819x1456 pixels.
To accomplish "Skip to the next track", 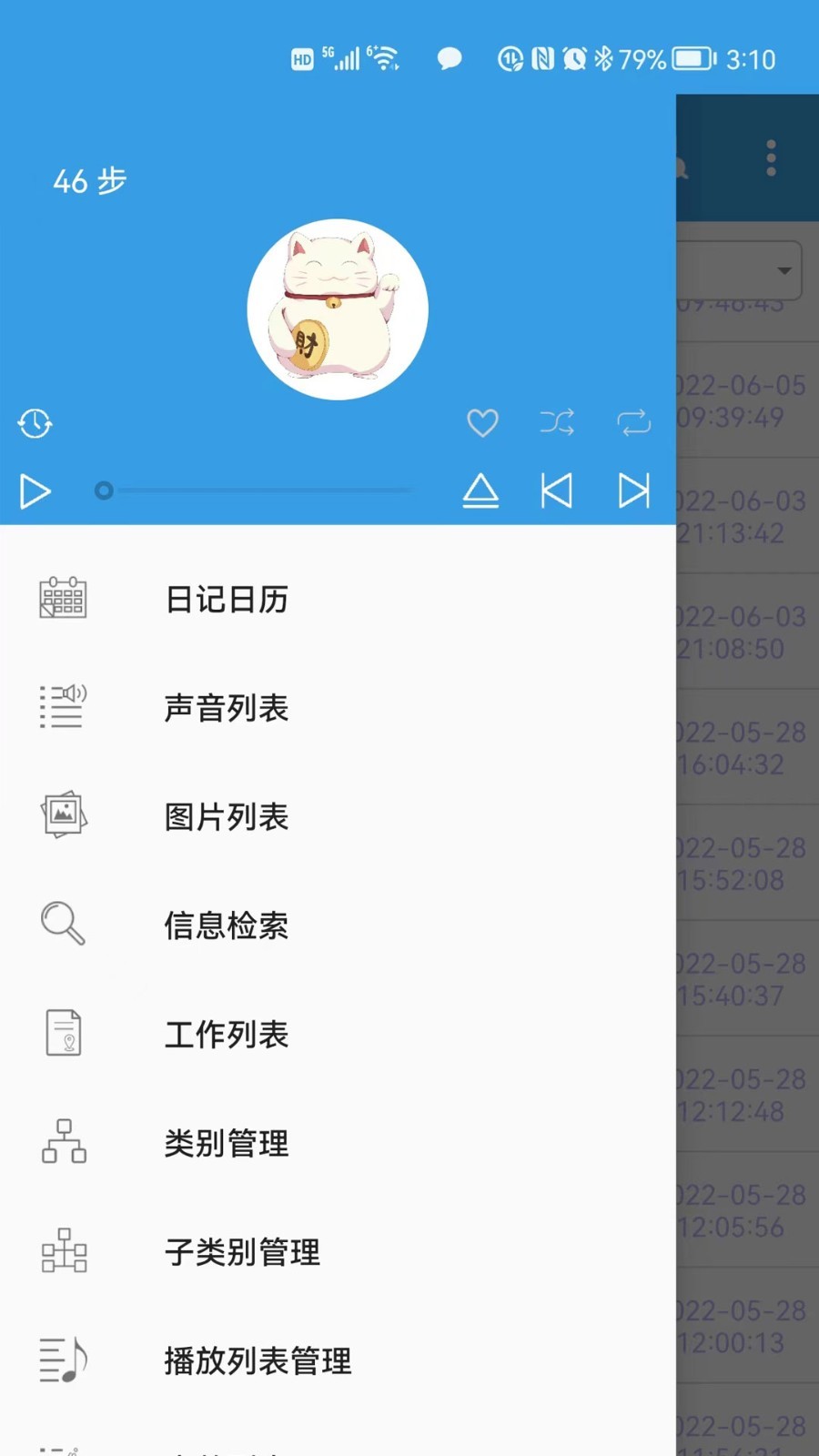I will (634, 490).
